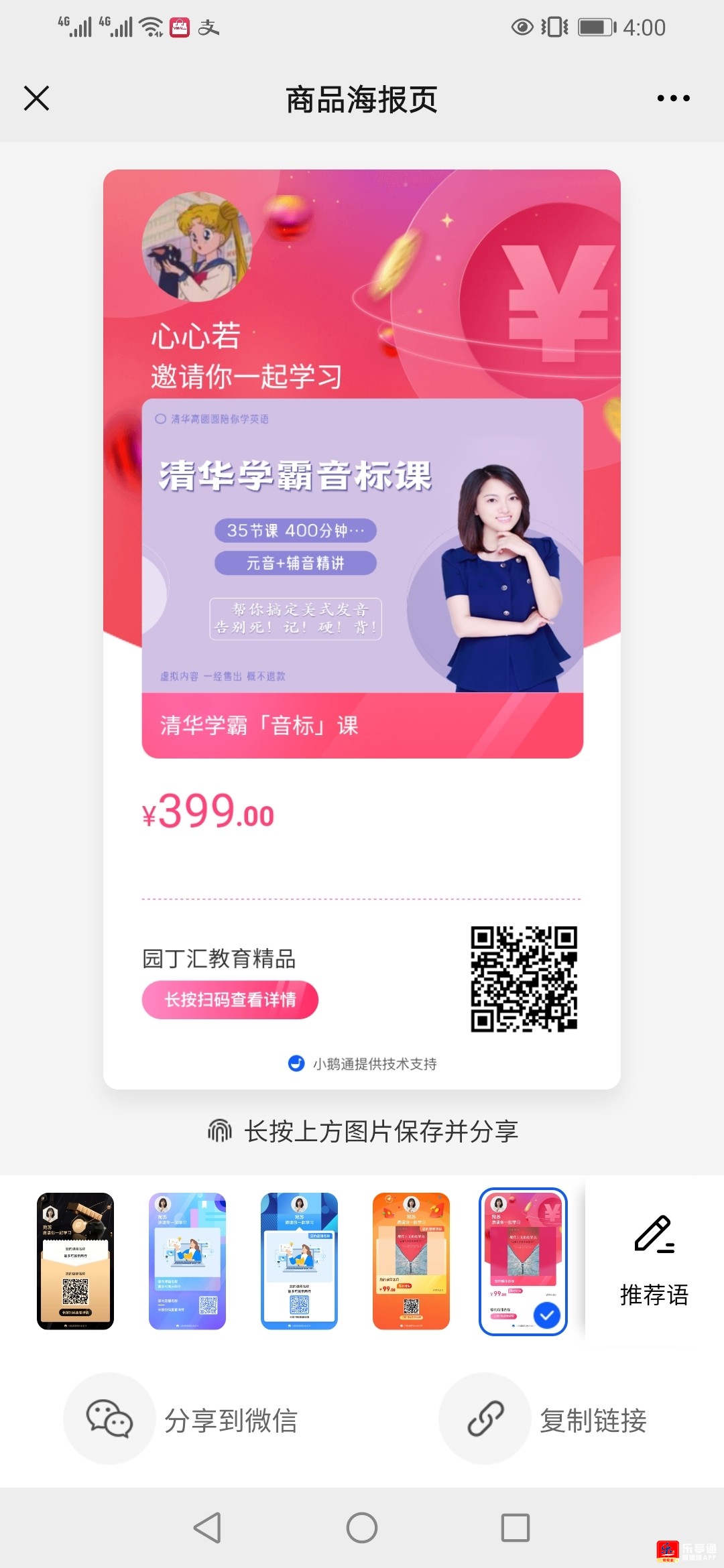Select the pink yuan-sign poster template

tap(523, 1261)
